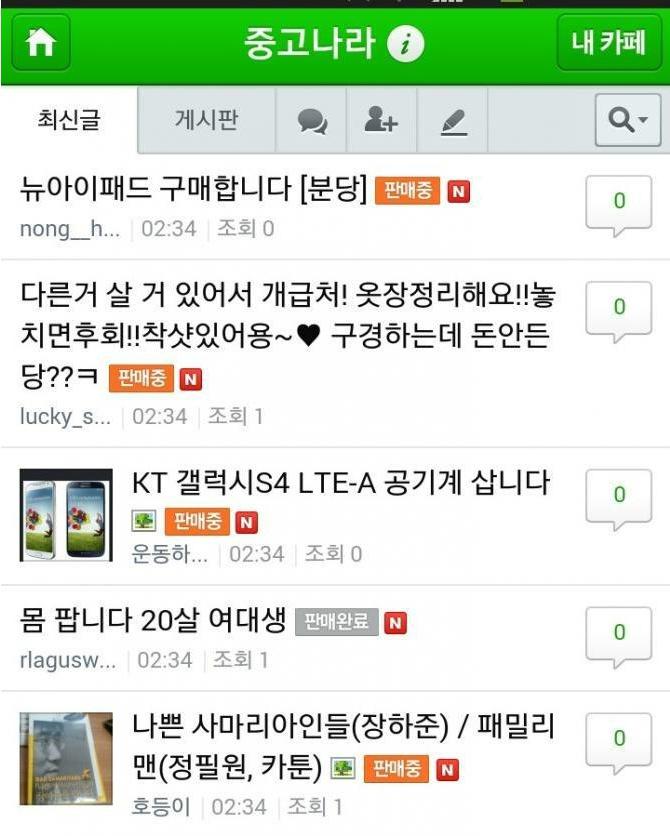Open the chat bubbles tab
Image resolution: width=670 pixels, height=836 pixels.
tap(312, 122)
